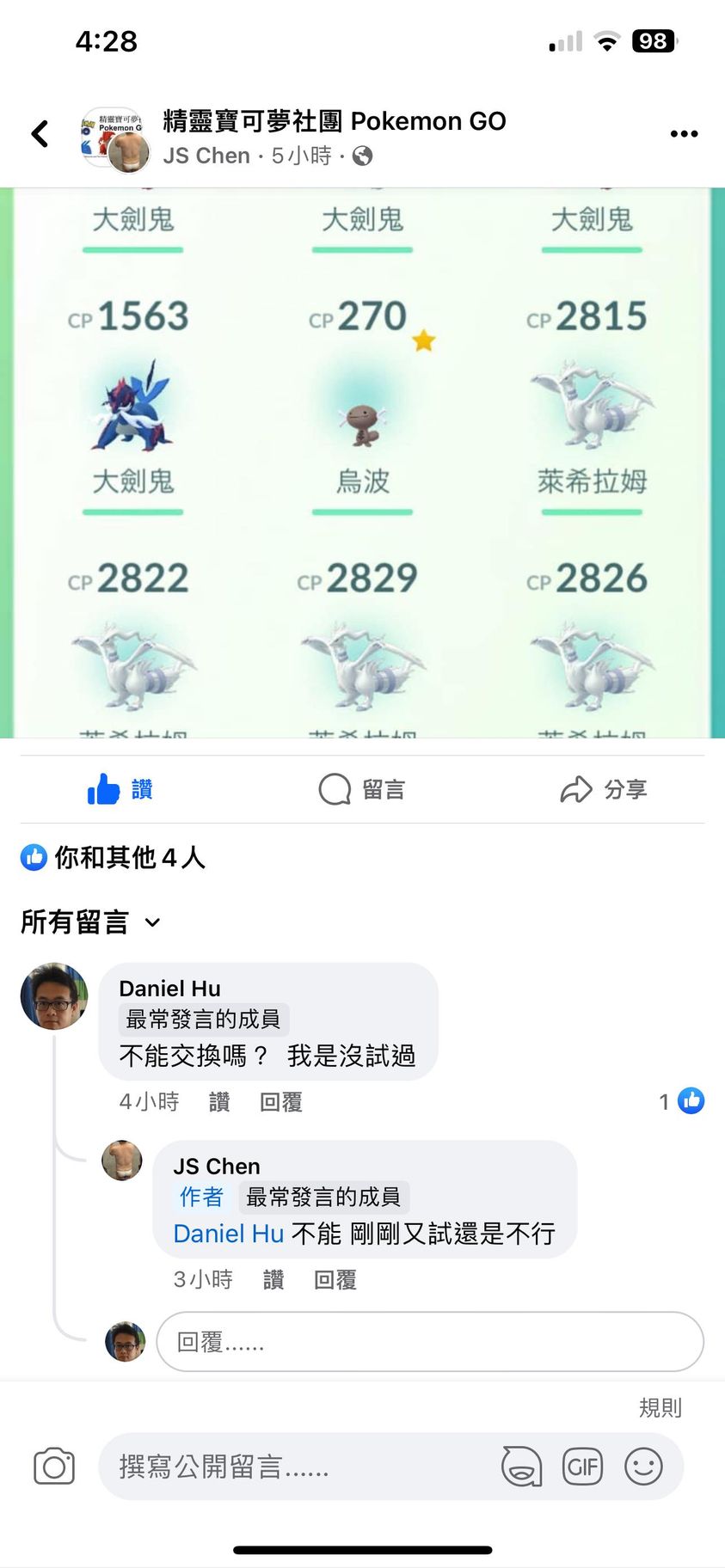725x1568 pixels.
Task: Focus the 回覆 reply input field
Action: click(429, 1342)
